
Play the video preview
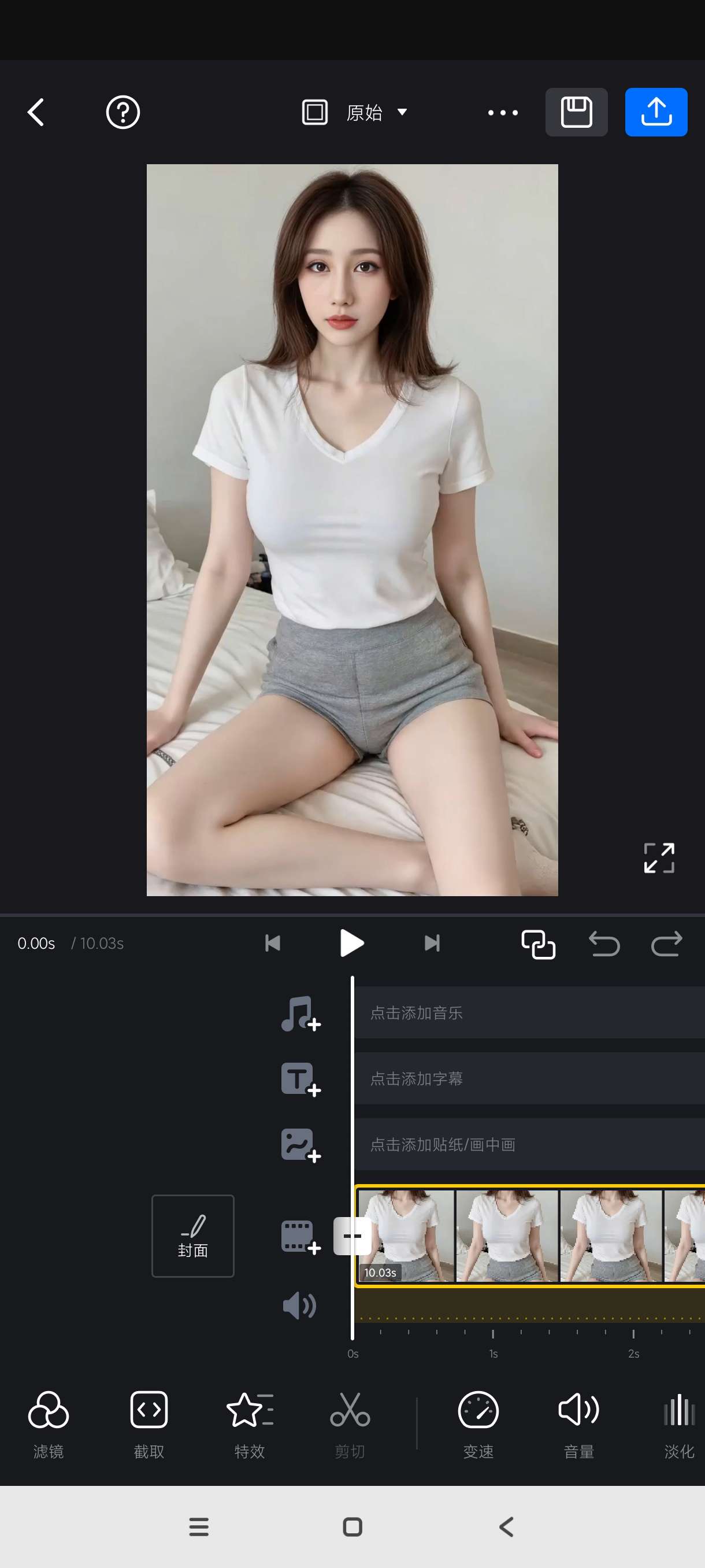[351, 943]
